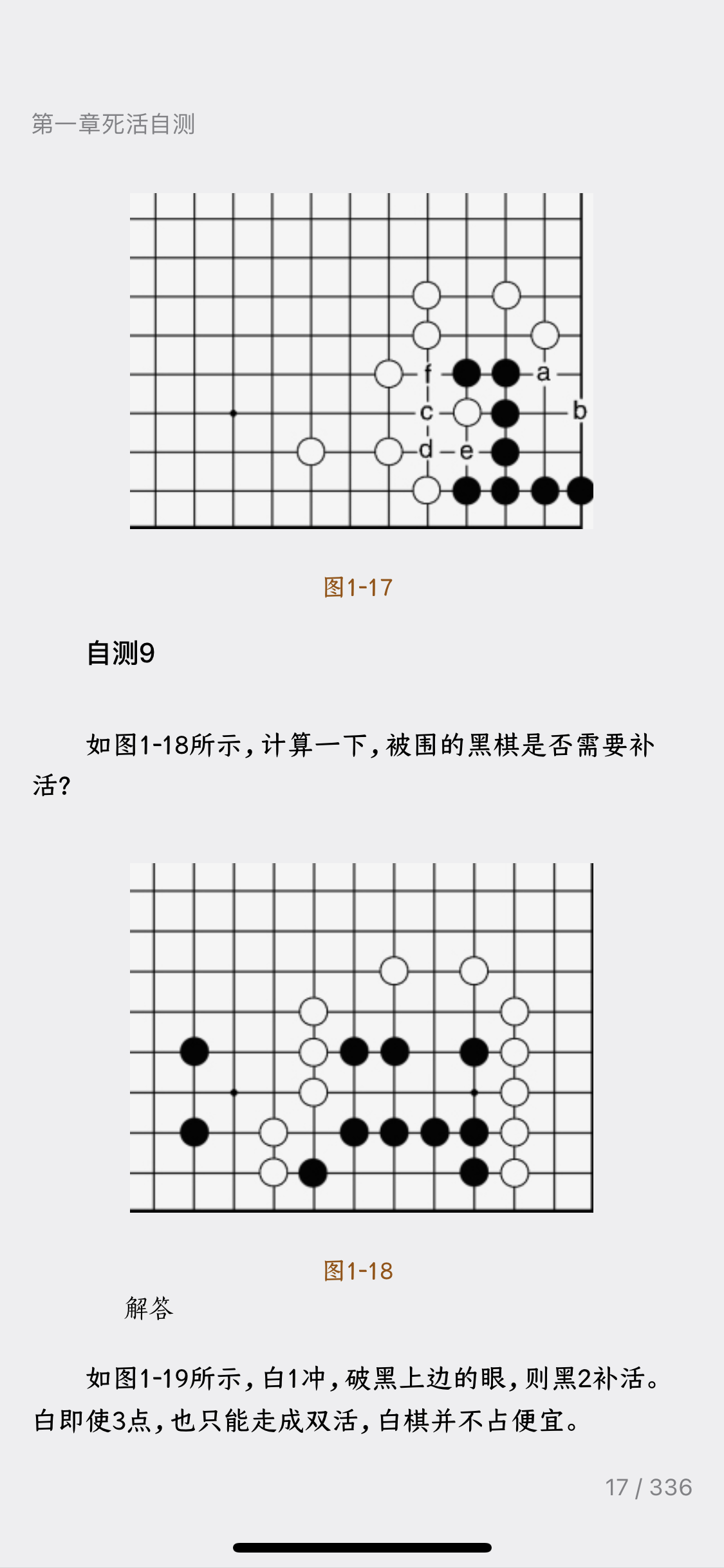Image resolution: width=724 pixels, height=1568 pixels.
Task: Enlarge the Go board diagram 图1-18
Action: [361, 1038]
